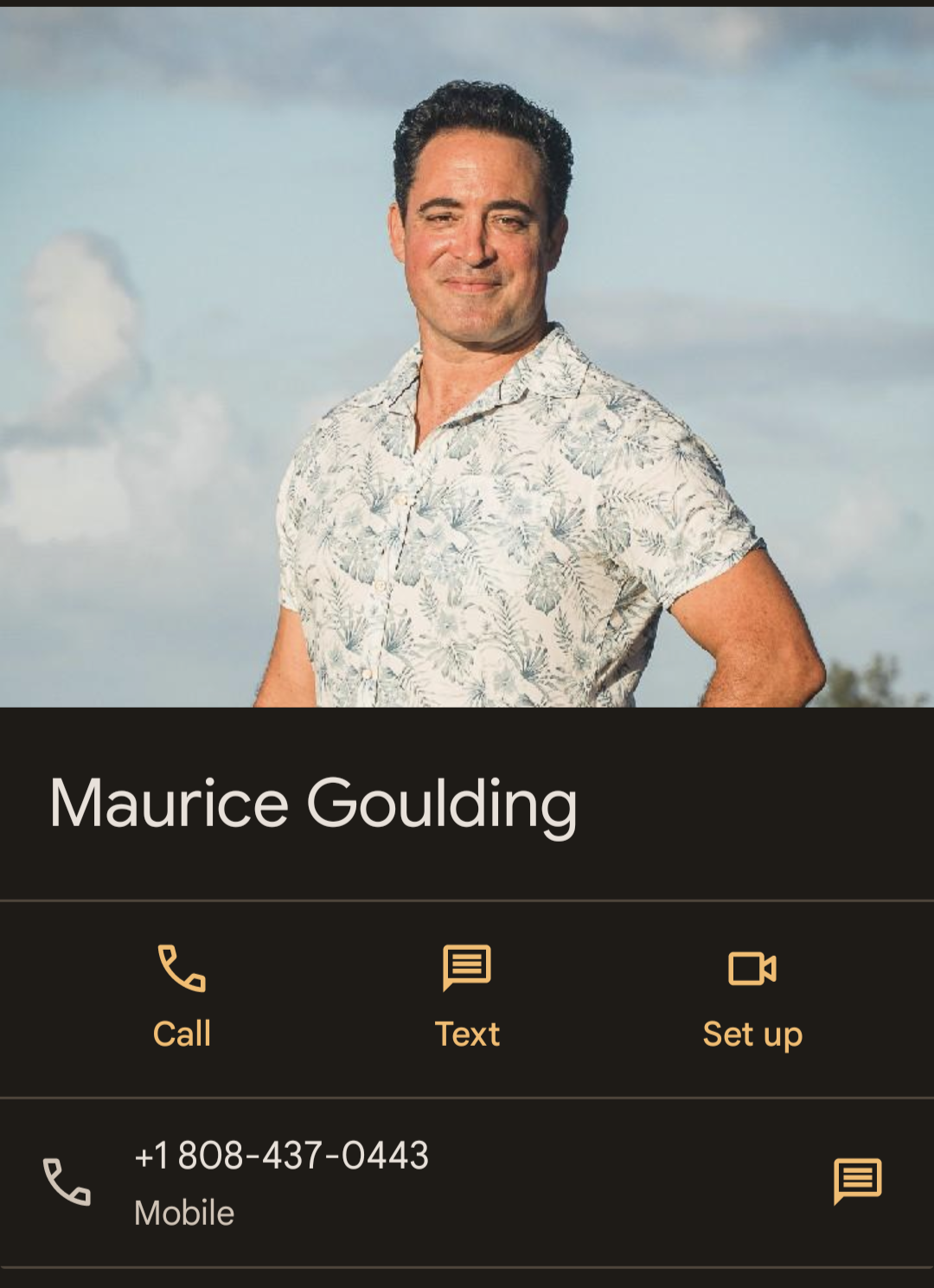View Maurice Goulding's contact photo
The image size is (934, 1288).
coord(467,356)
